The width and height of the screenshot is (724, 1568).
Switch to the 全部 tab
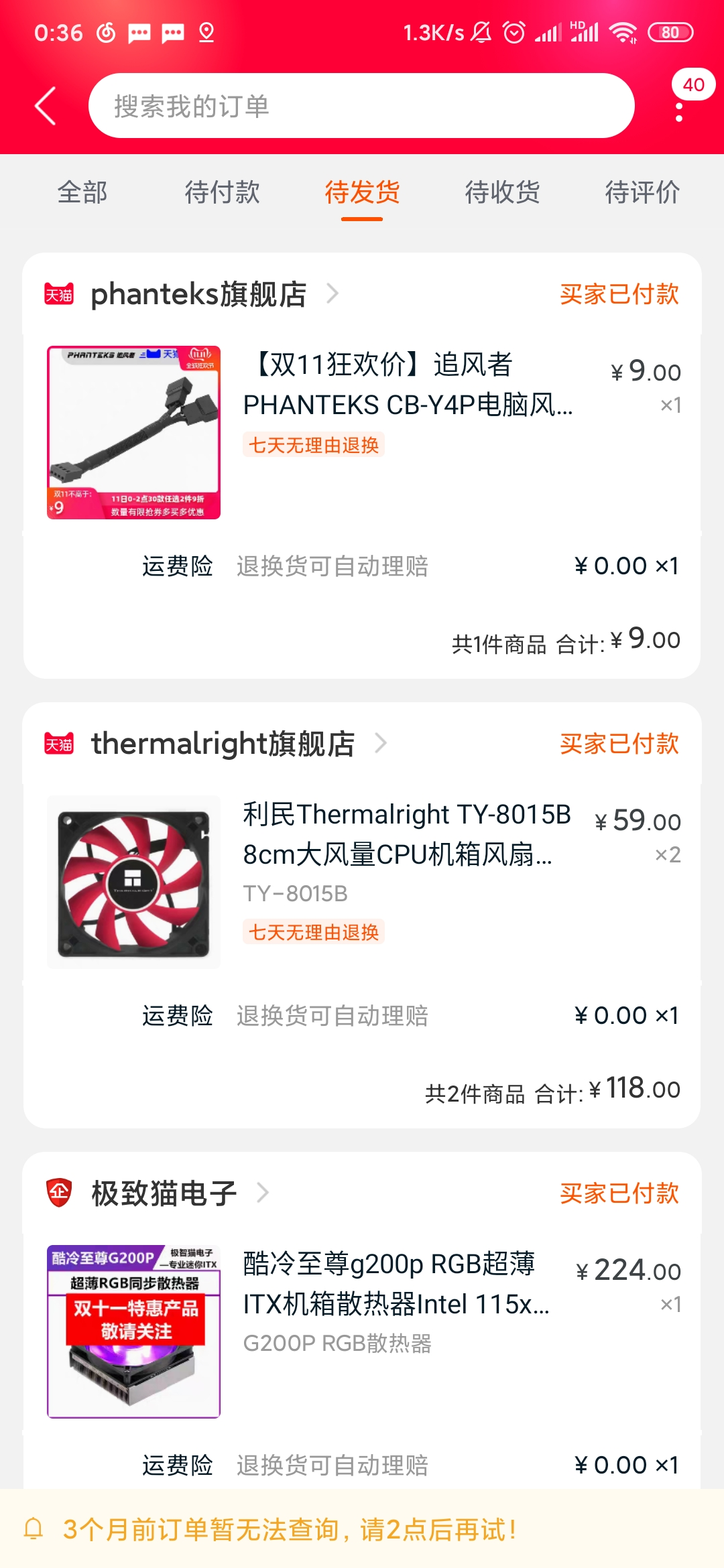82,192
